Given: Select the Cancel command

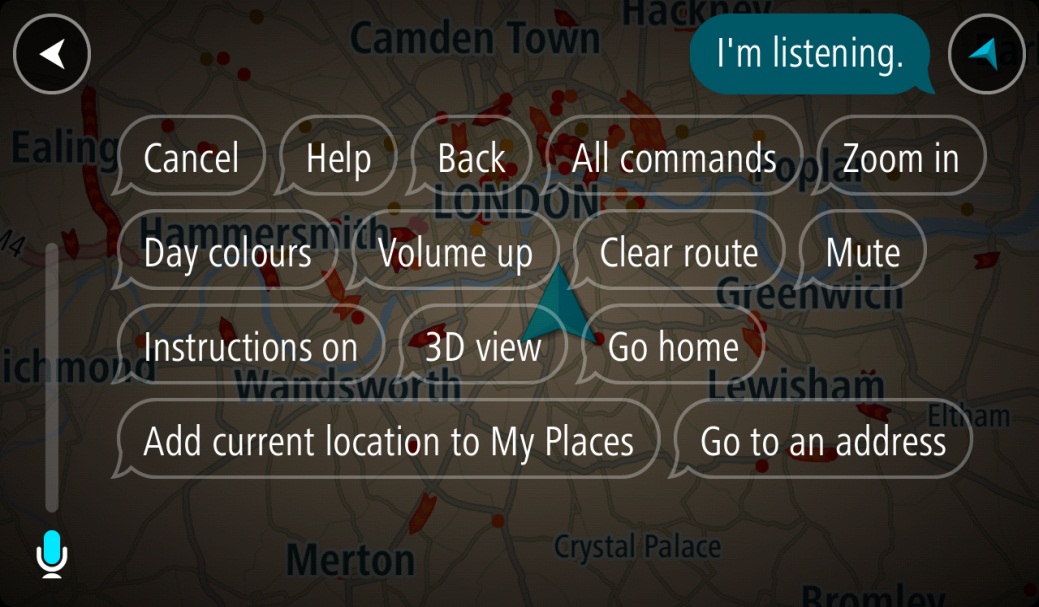Looking at the screenshot, I should [x=191, y=158].
